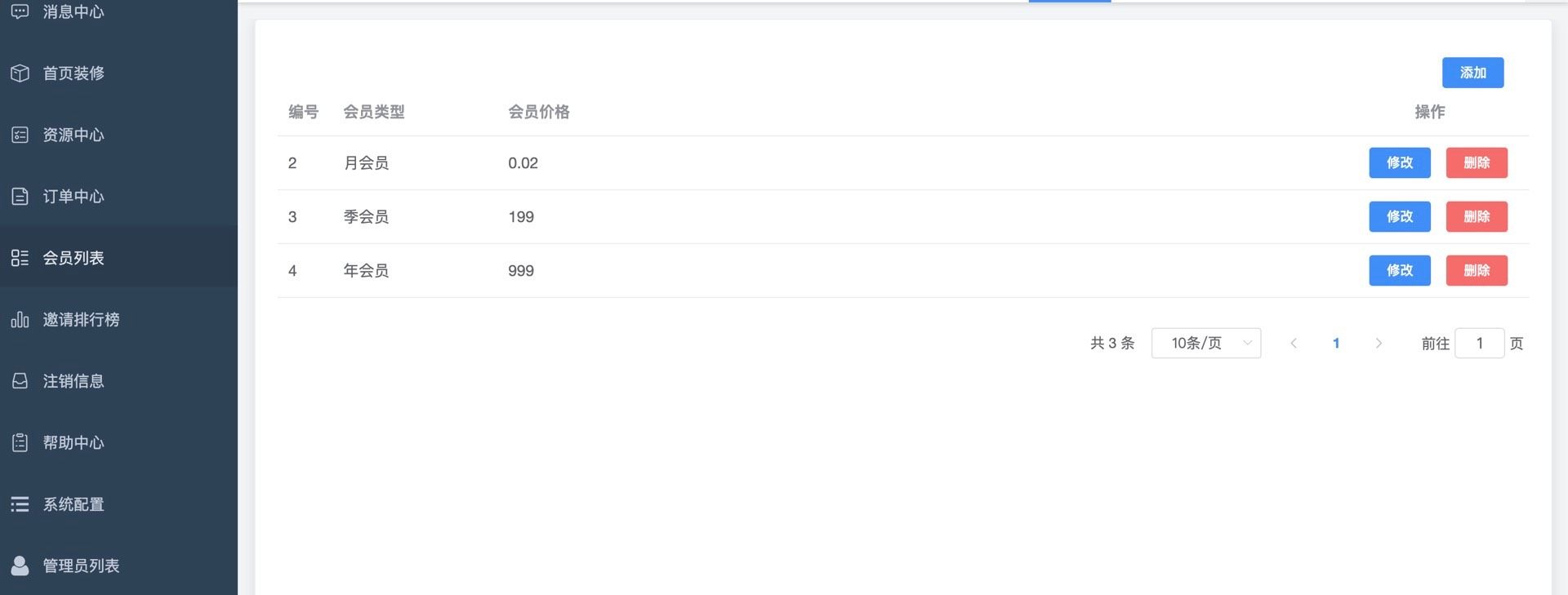This screenshot has width=1568, height=595.
Task: Open 帮助中心
Action: pyautogui.click(x=73, y=443)
